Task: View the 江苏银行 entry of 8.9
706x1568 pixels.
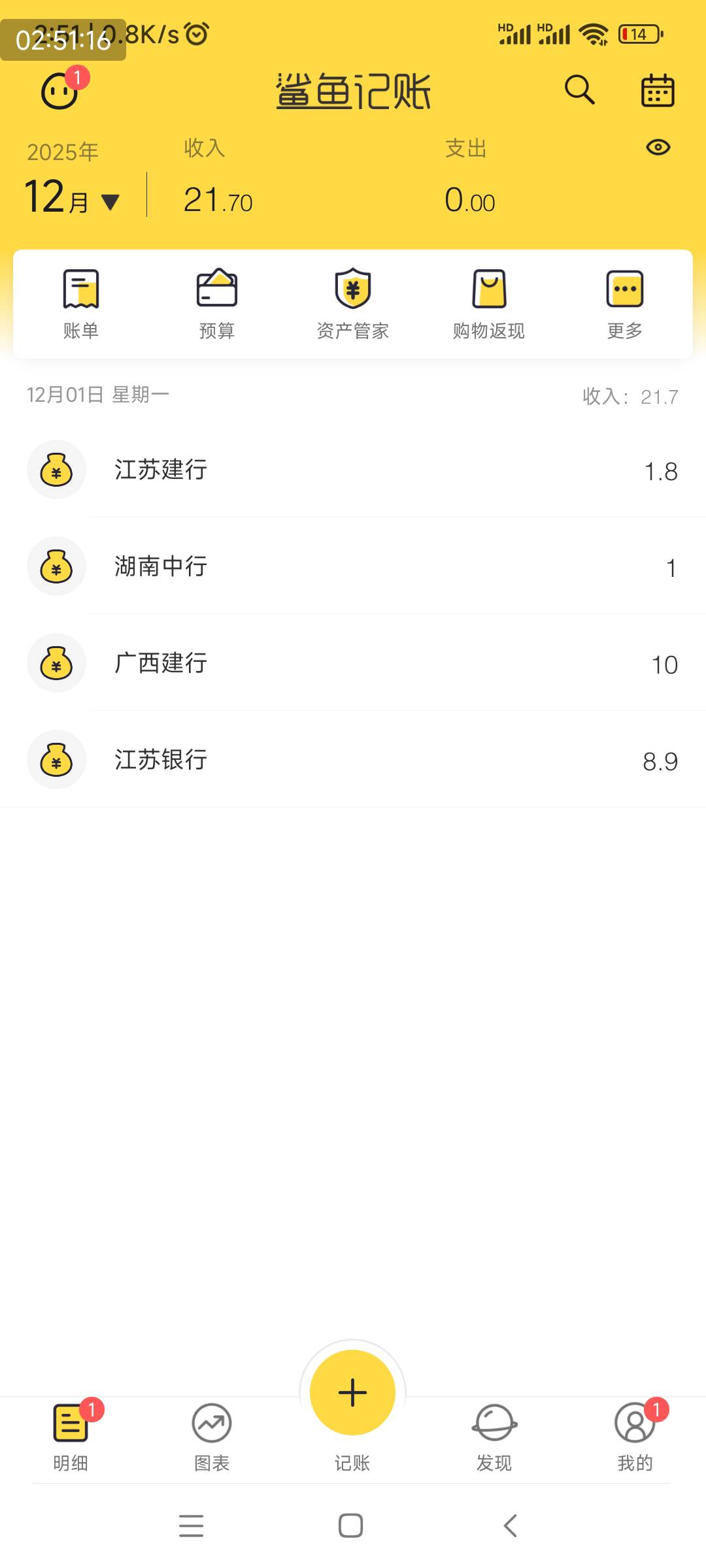Action: 353,760
